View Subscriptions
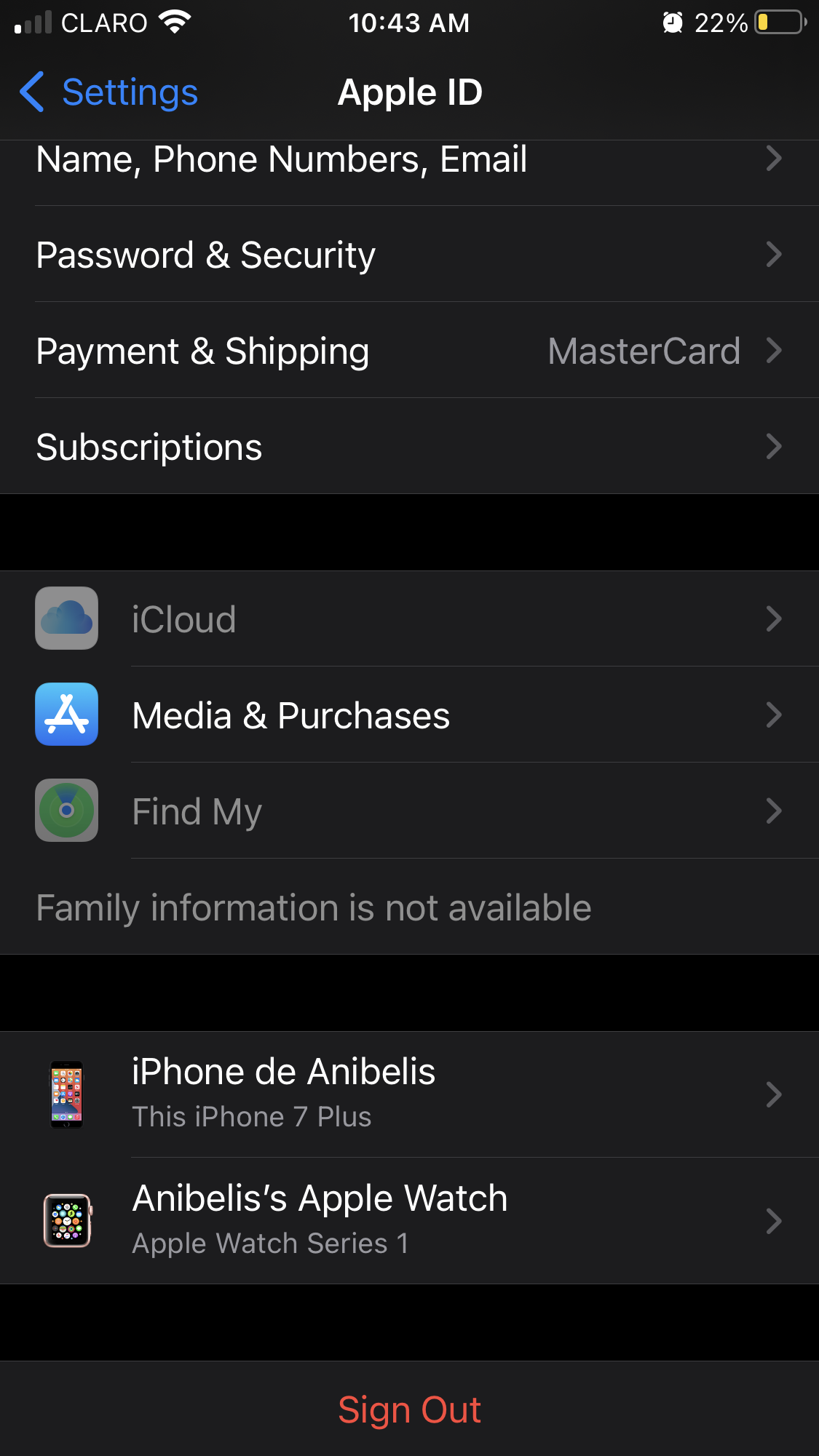819x1456 pixels. coord(408,447)
